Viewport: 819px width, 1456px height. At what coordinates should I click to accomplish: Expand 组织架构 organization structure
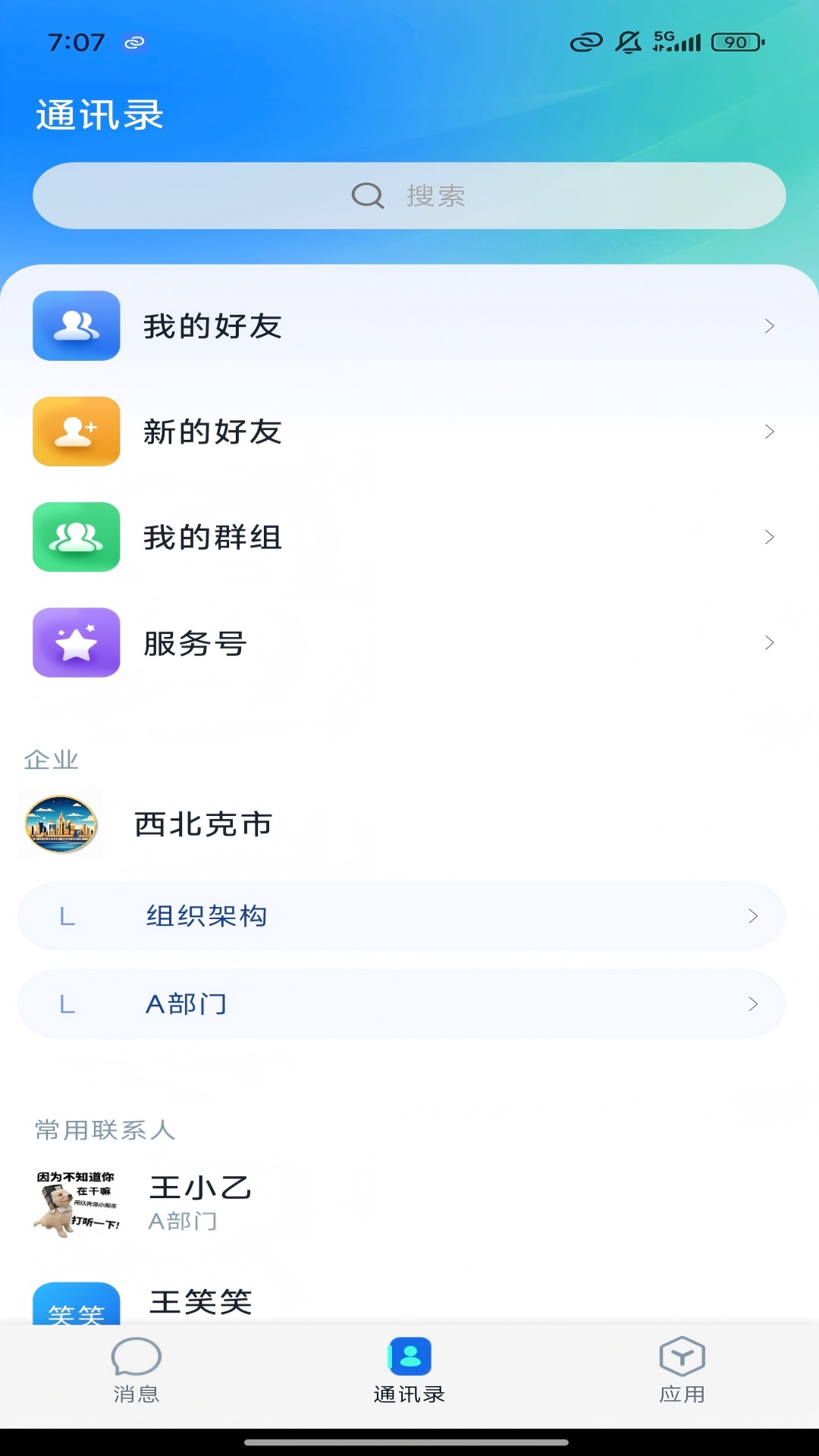[401, 916]
